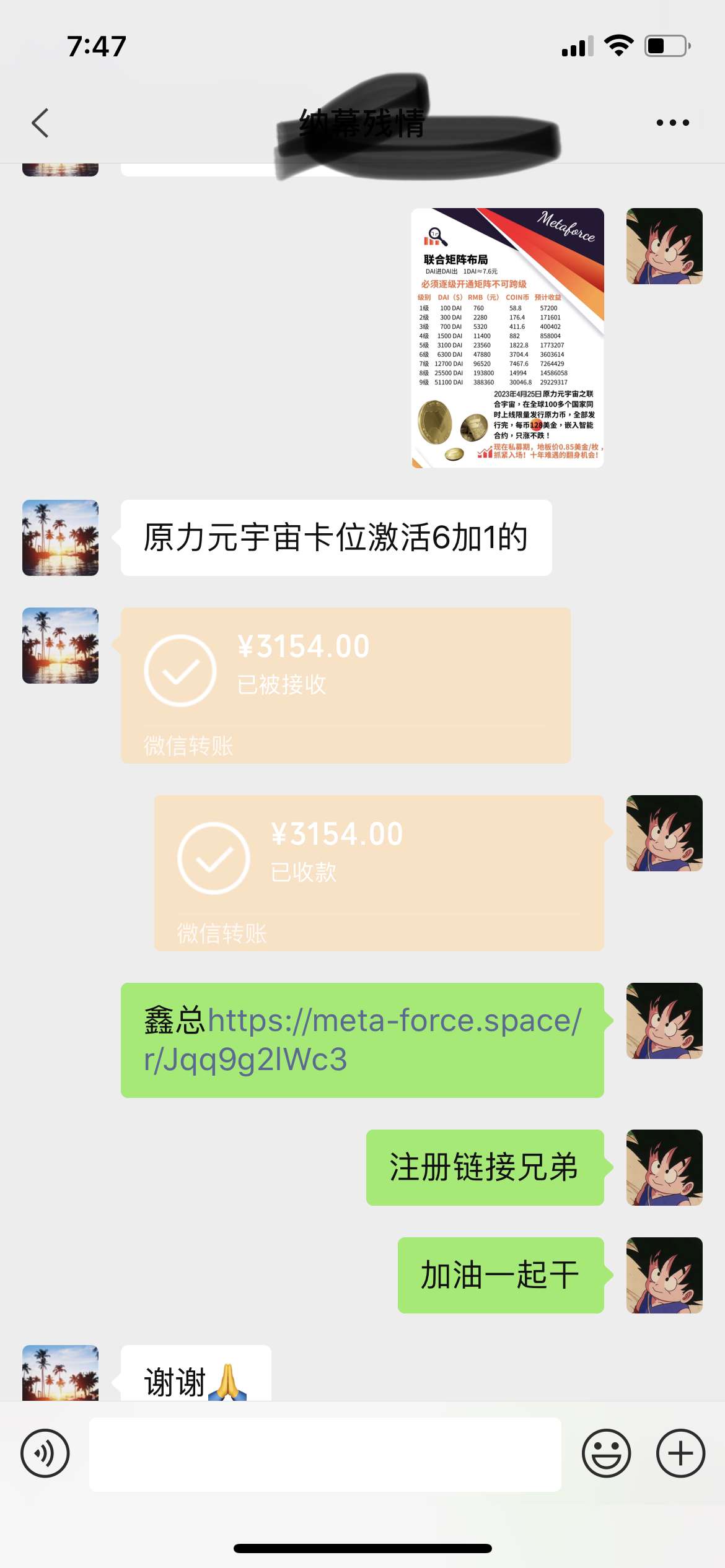This screenshot has height=1568, width=725.
Task: Focus the message text field
Action: [x=325, y=1453]
